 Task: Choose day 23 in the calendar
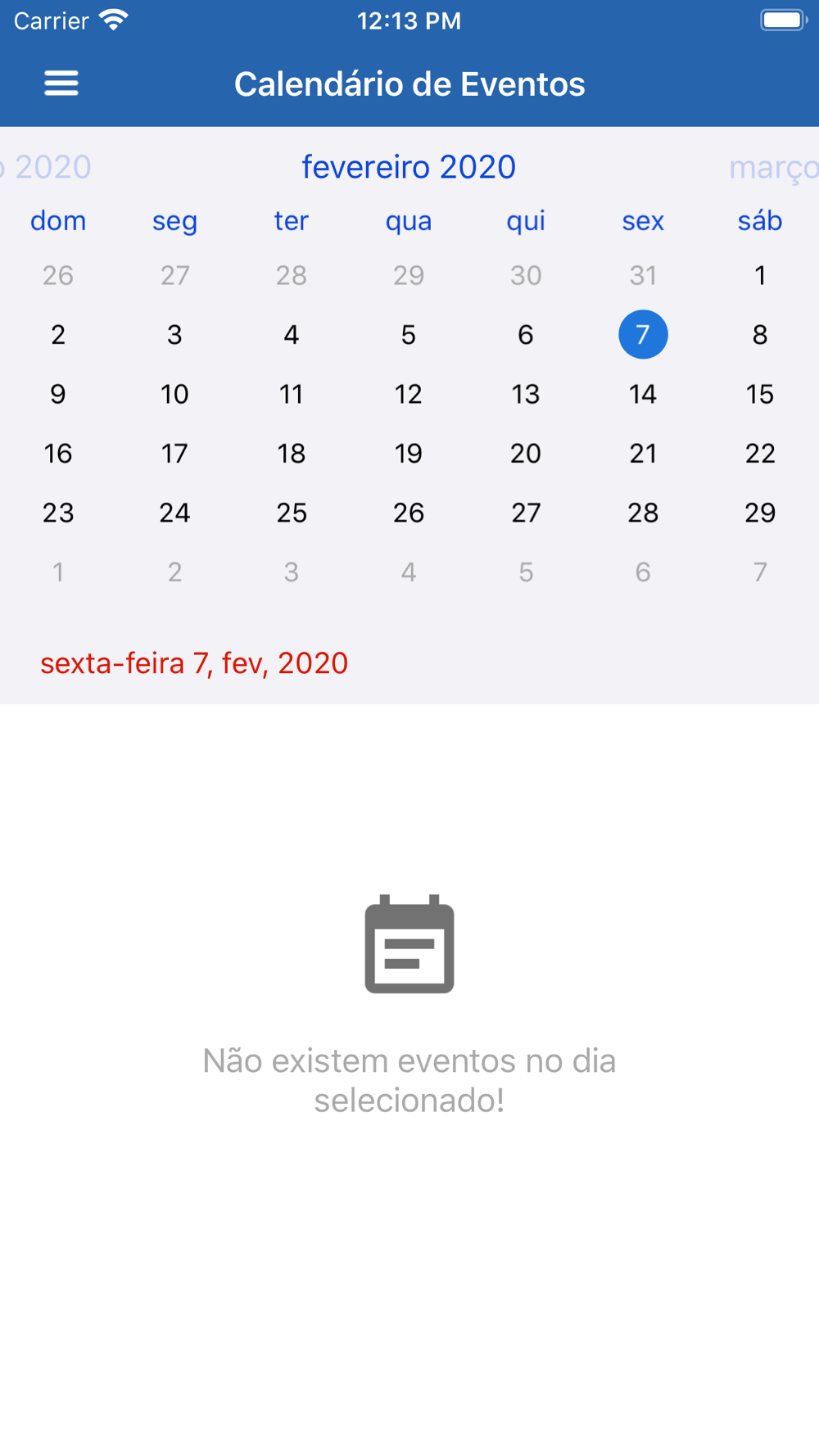(x=58, y=513)
